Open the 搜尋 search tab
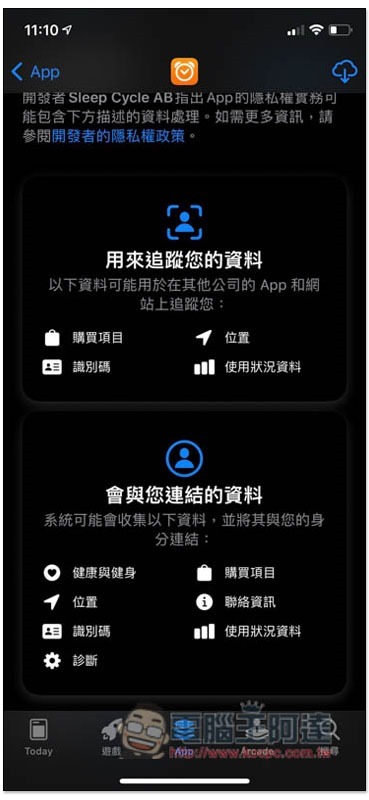369x800 pixels. point(329,737)
